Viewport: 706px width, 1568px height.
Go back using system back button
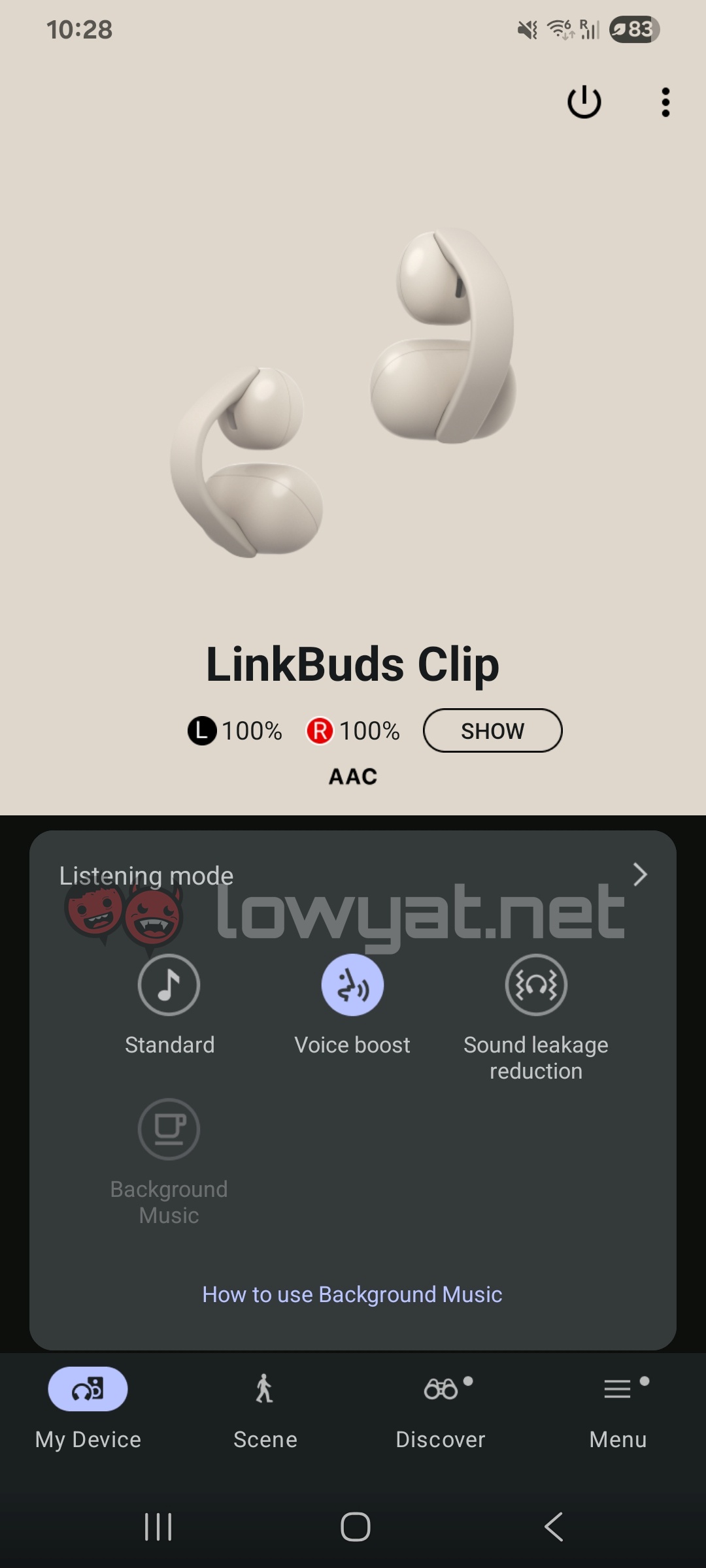click(554, 1527)
